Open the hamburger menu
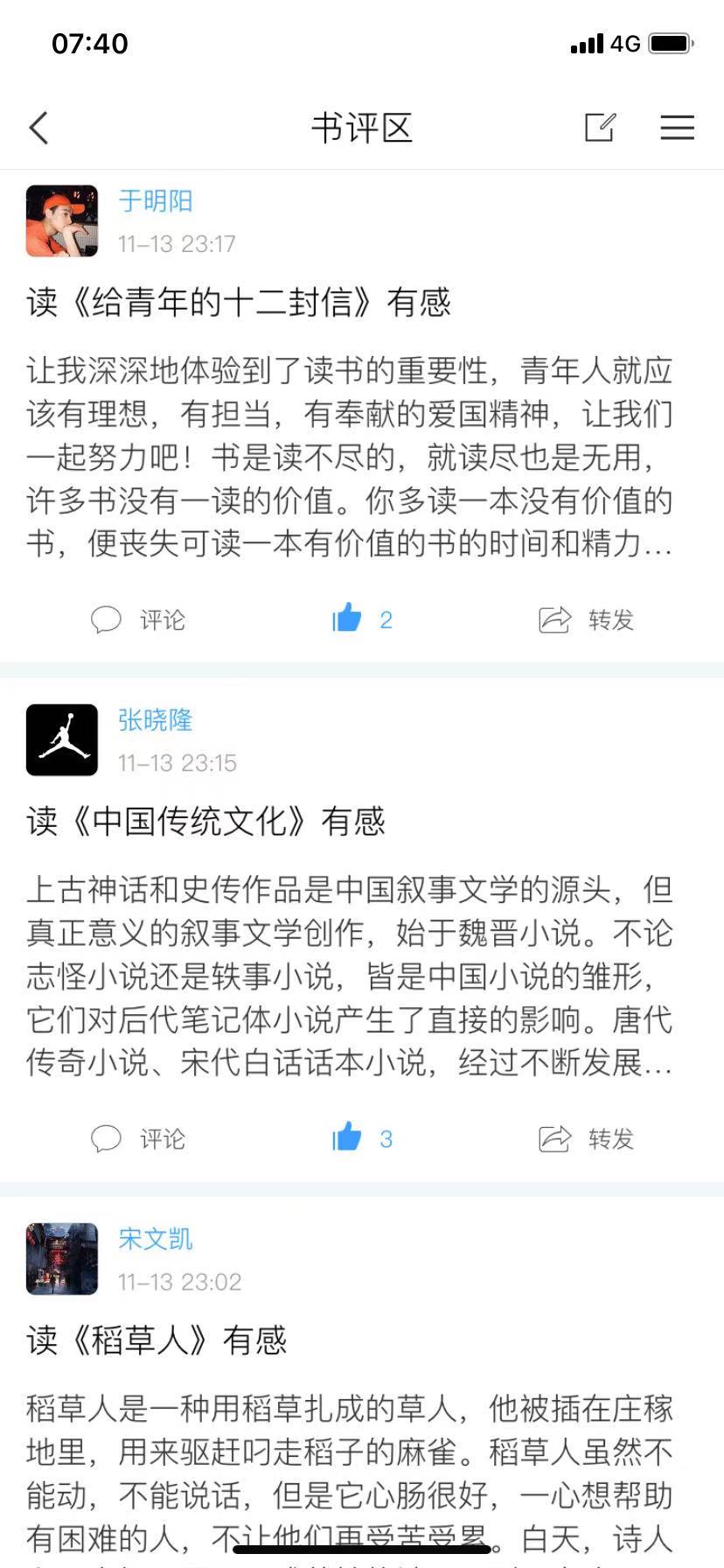724x1568 pixels. [x=677, y=128]
